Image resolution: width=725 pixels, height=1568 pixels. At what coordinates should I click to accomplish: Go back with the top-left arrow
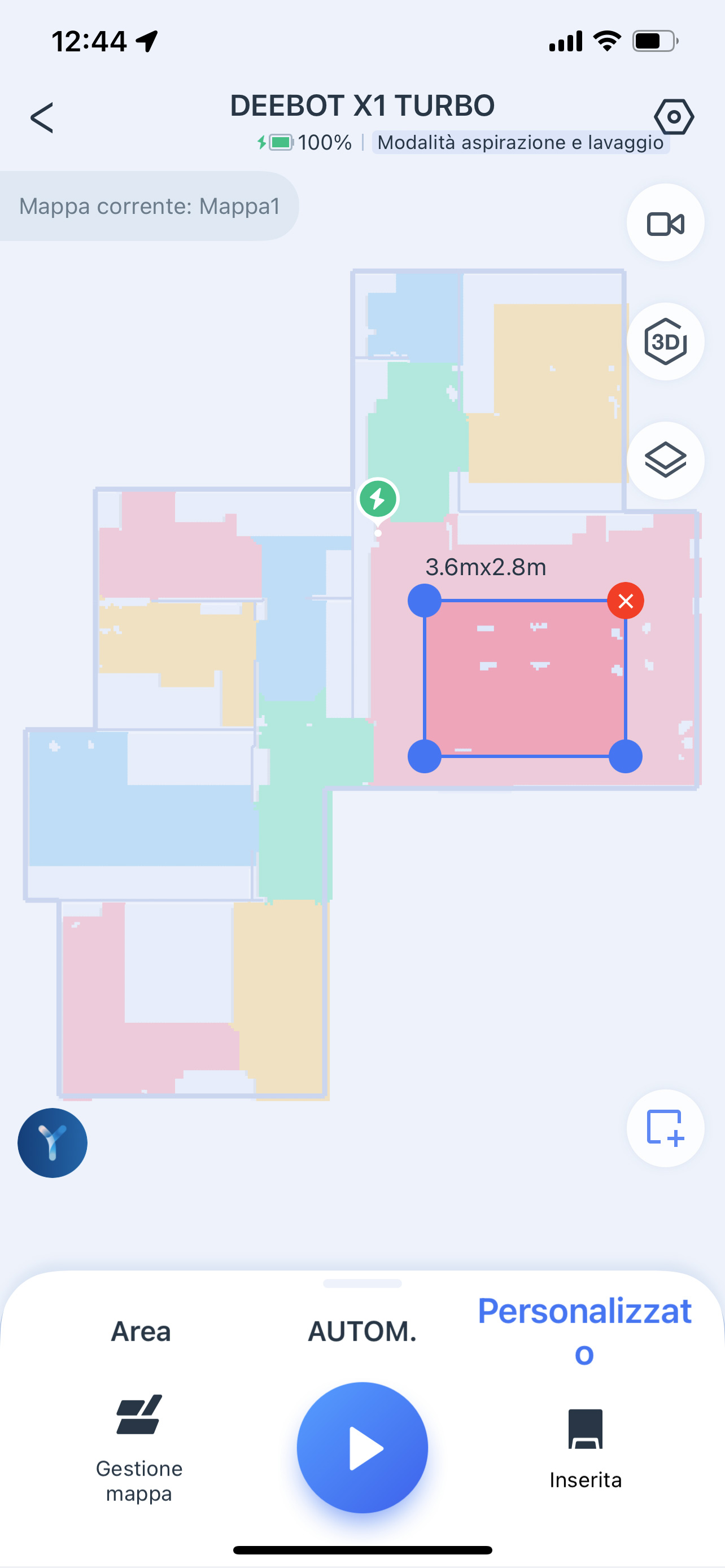pos(42,117)
